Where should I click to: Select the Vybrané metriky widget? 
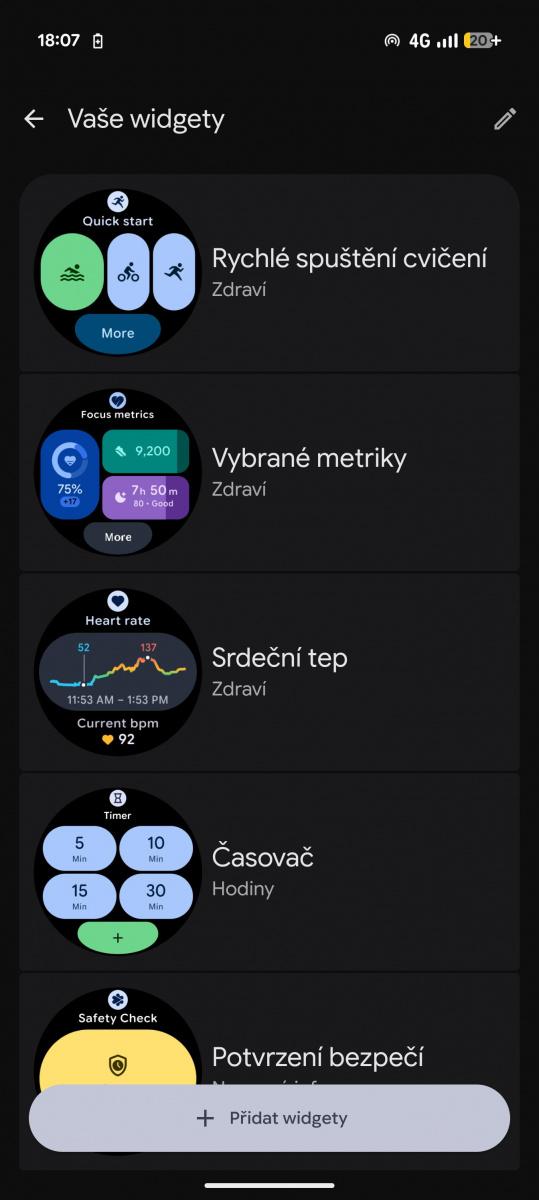269,472
